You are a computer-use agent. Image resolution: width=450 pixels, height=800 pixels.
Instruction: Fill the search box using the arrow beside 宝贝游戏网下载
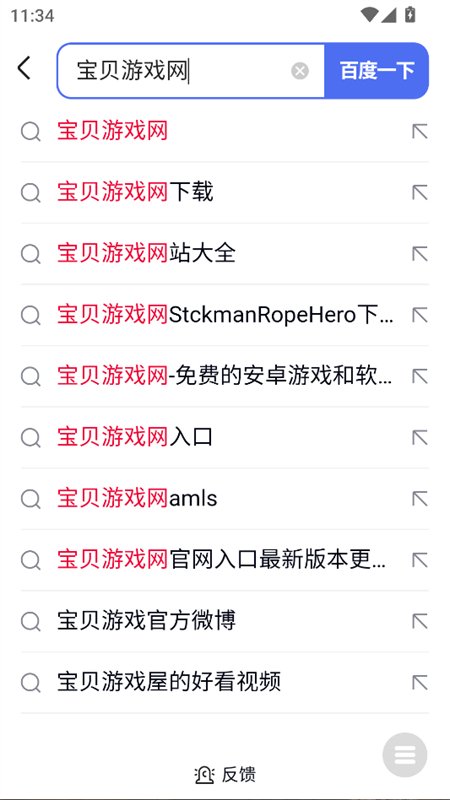click(x=419, y=193)
